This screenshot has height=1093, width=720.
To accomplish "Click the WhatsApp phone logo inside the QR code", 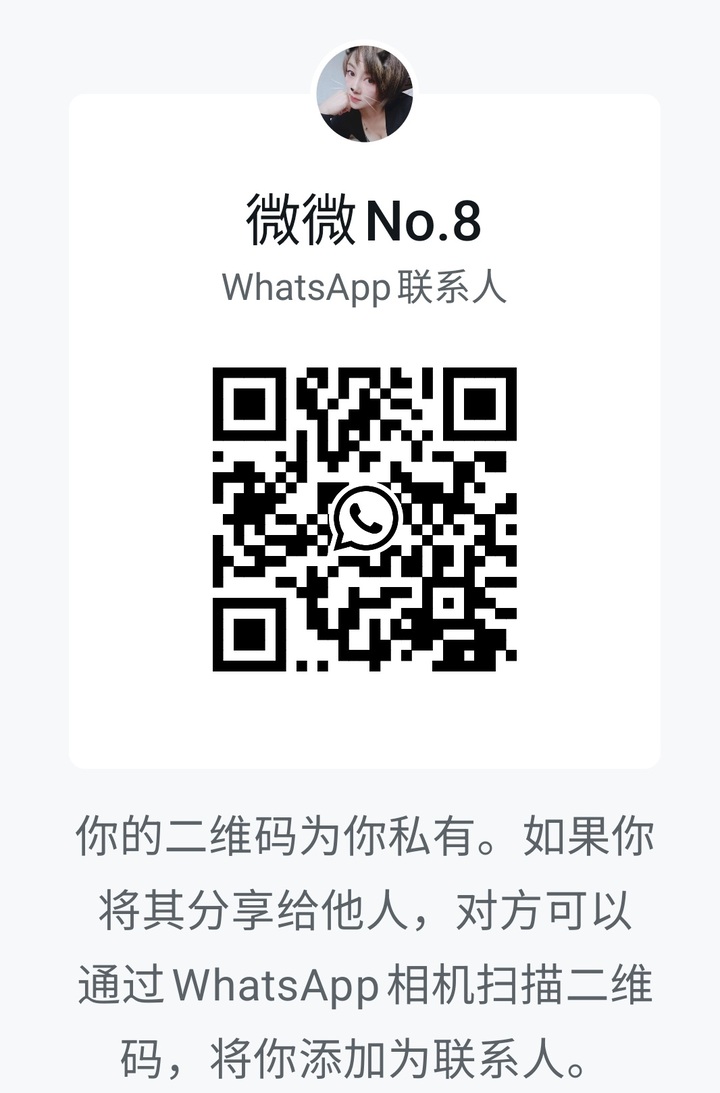I will (365, 518).
